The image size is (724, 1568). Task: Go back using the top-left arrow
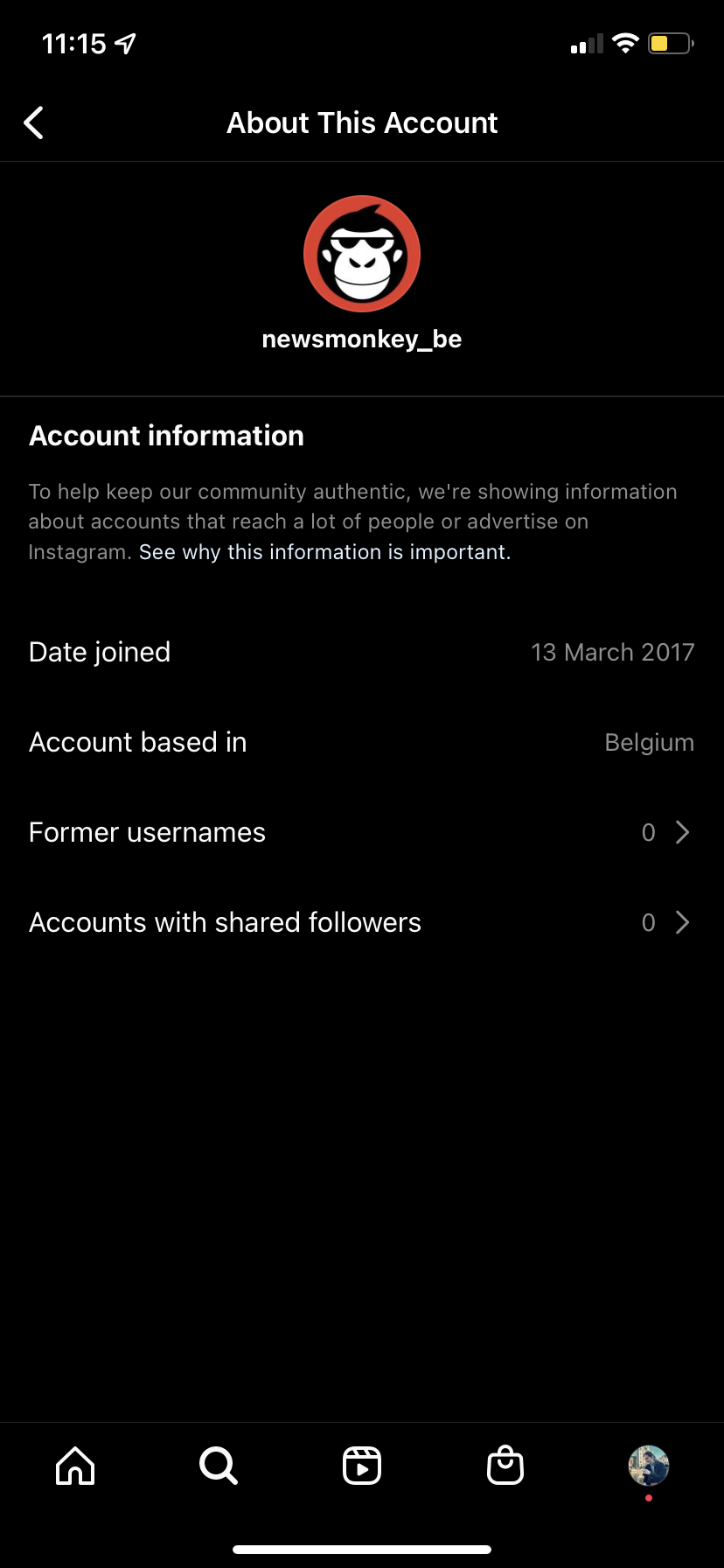[x=34, y=123]
